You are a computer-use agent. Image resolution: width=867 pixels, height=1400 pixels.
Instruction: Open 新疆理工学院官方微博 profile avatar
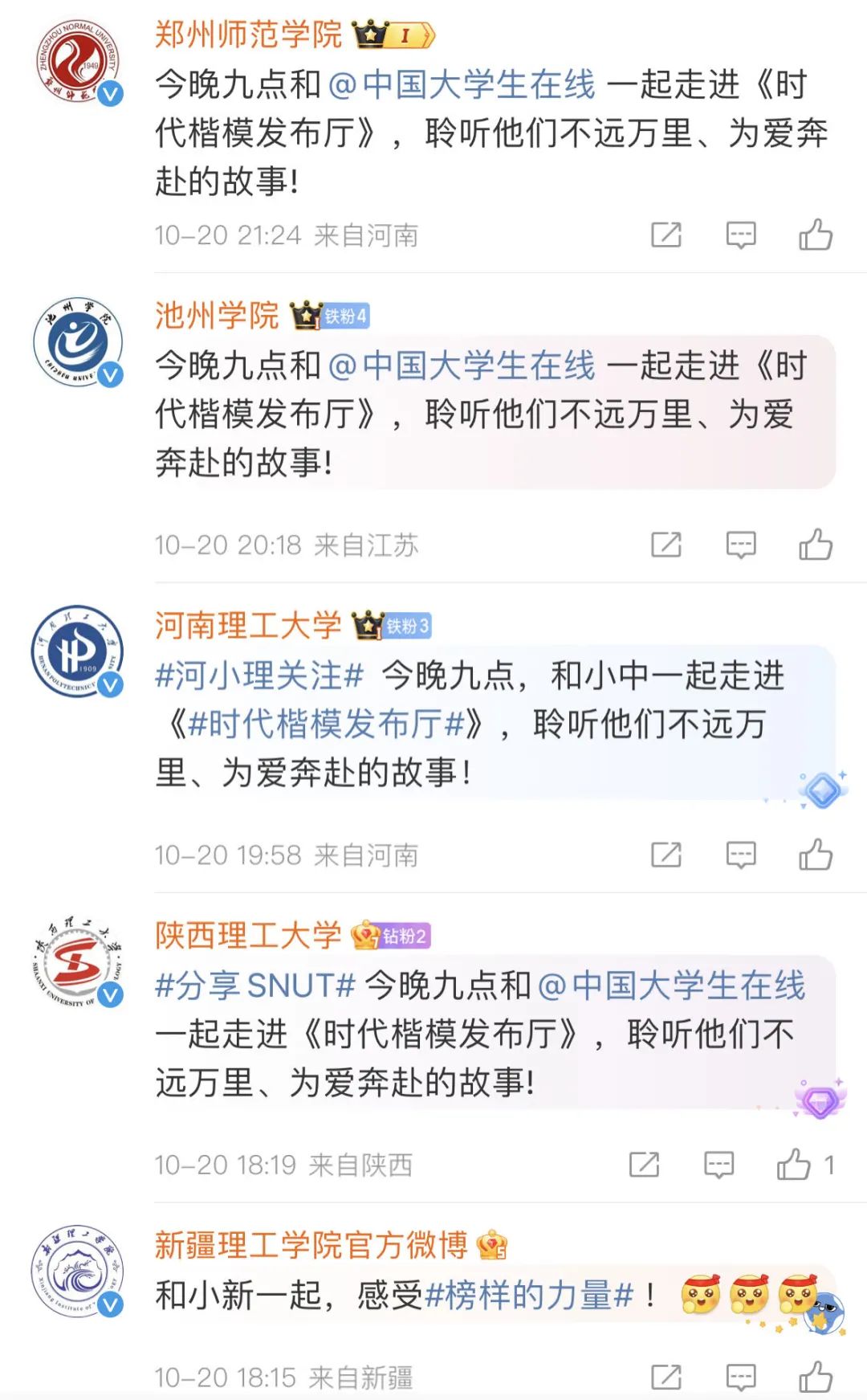78,1271
